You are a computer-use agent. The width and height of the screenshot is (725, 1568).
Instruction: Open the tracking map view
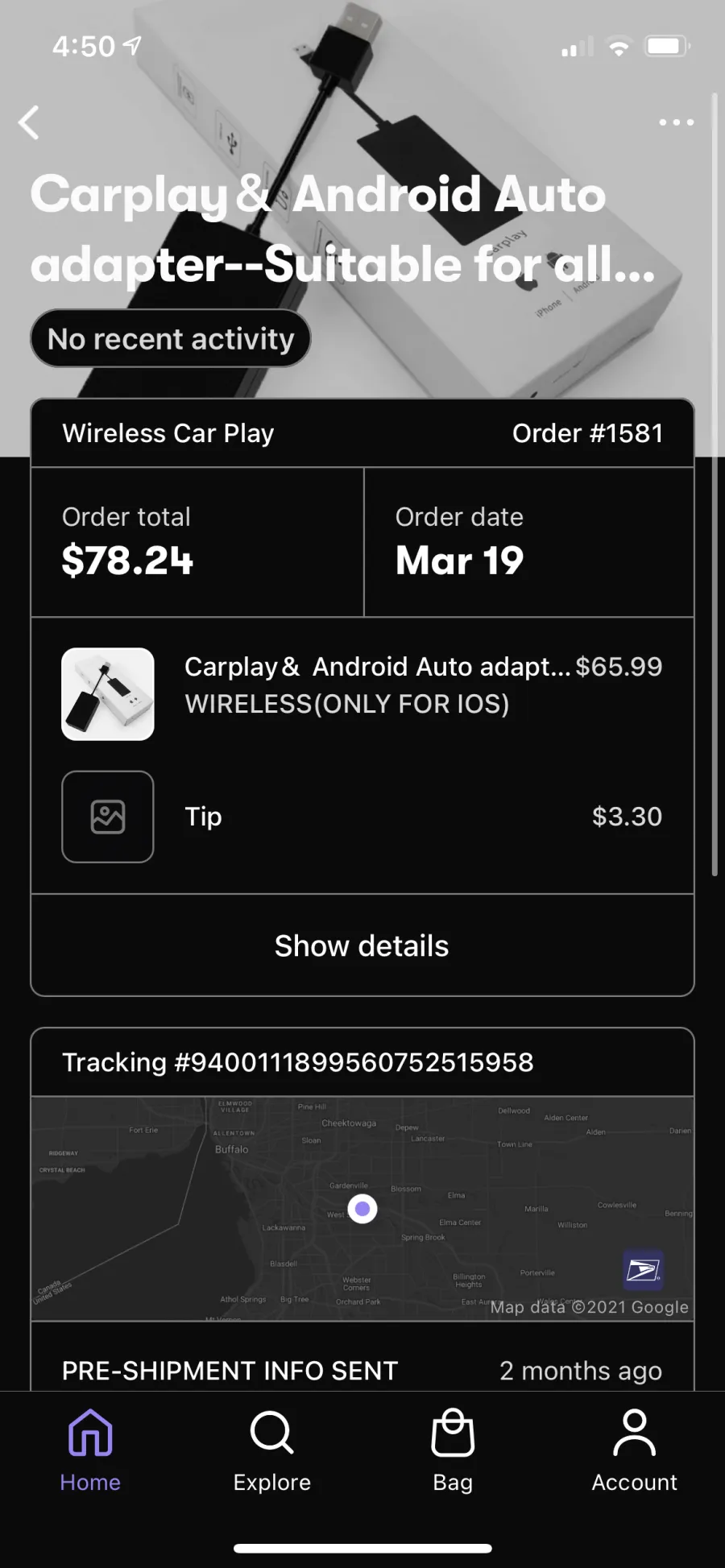coord(362,1208)
